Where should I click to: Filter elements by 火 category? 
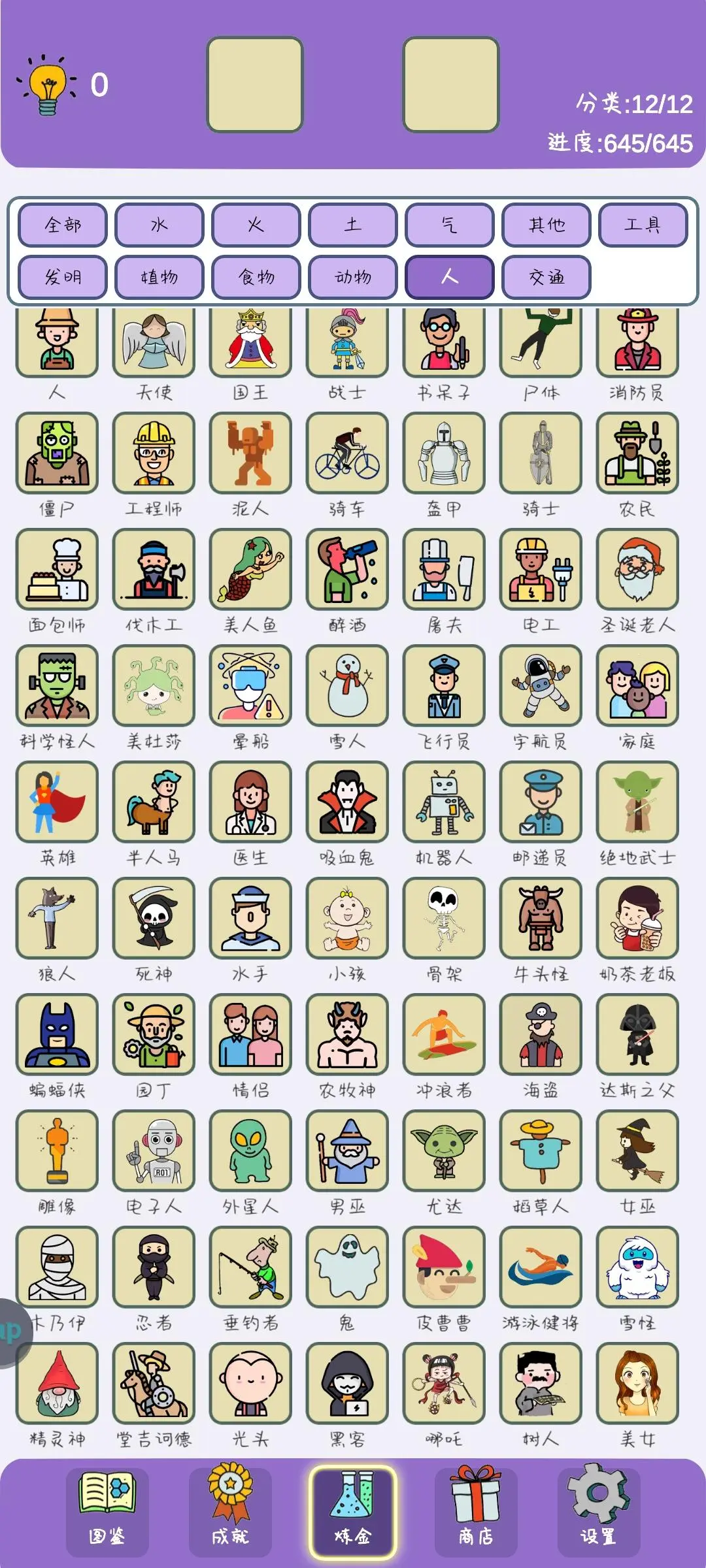click(x=256, y=225)
